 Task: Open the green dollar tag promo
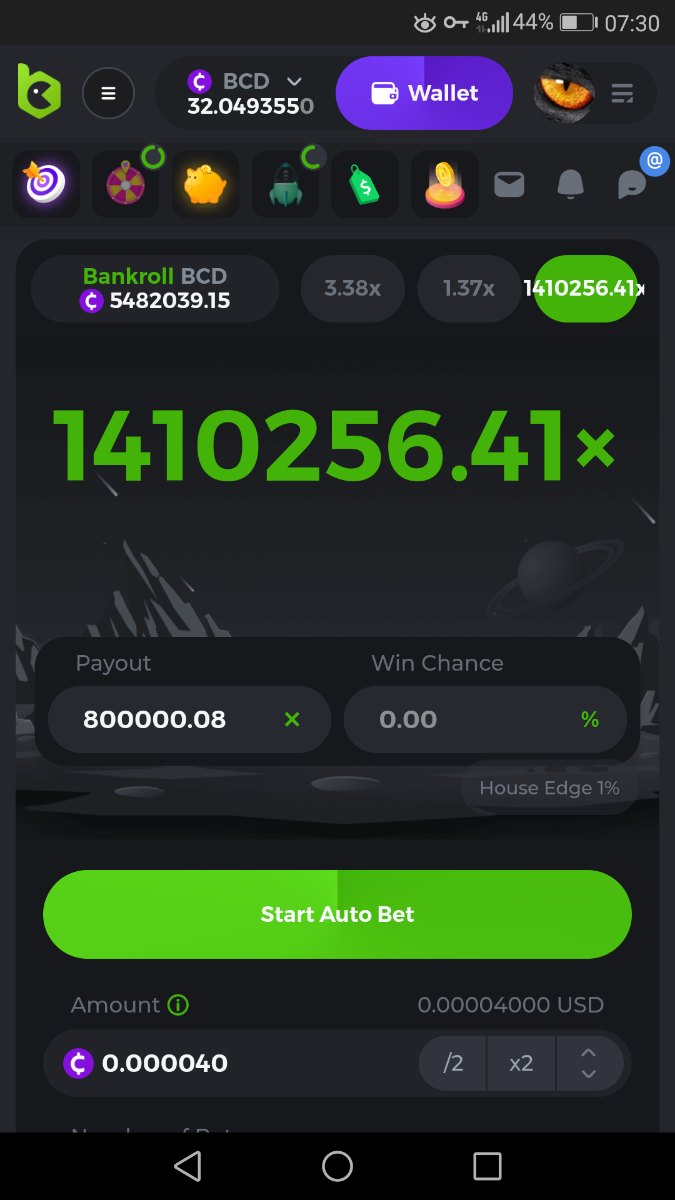365,184
